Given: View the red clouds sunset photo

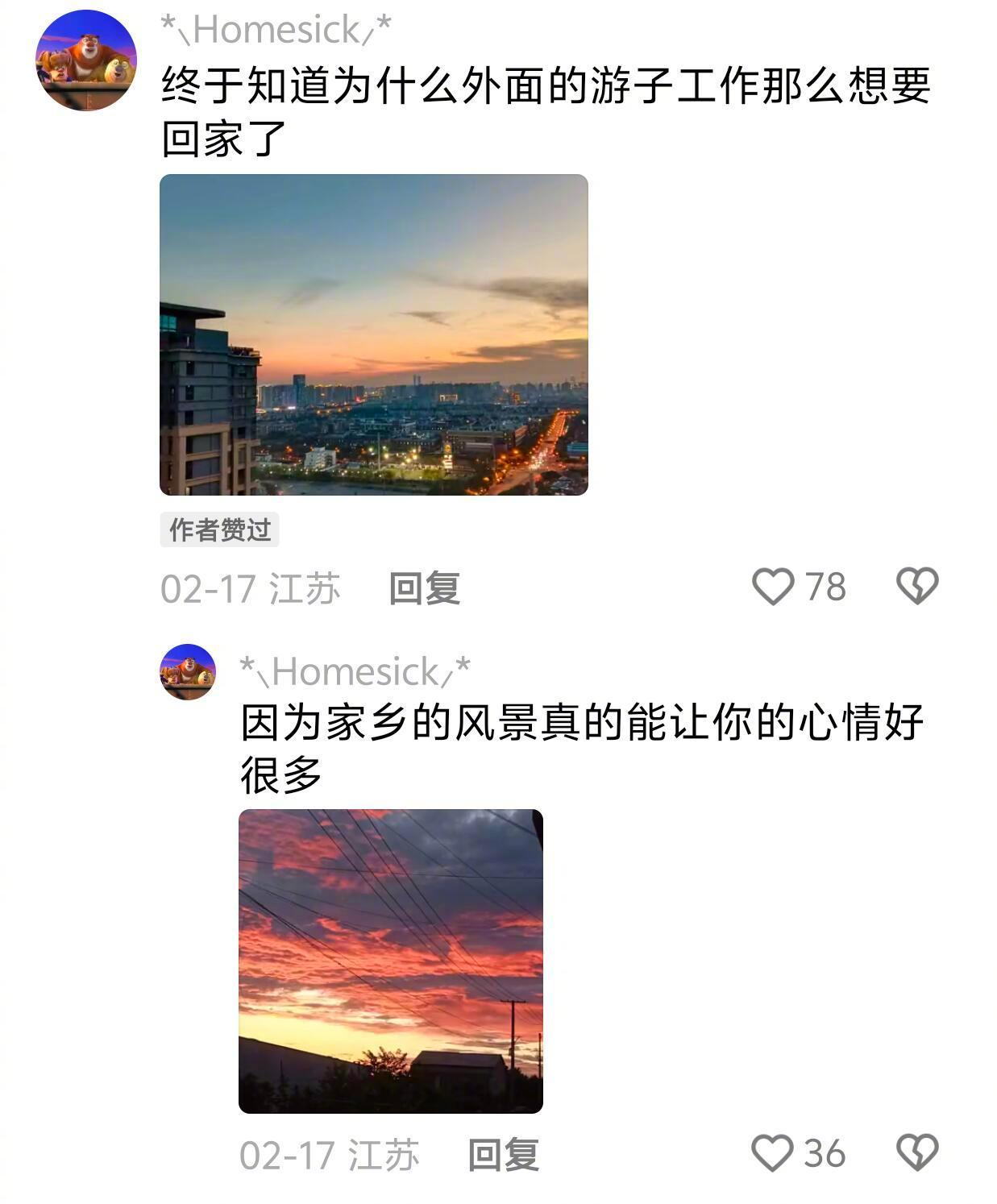Looking at the screenshot, I should click(x=391, y=961).
